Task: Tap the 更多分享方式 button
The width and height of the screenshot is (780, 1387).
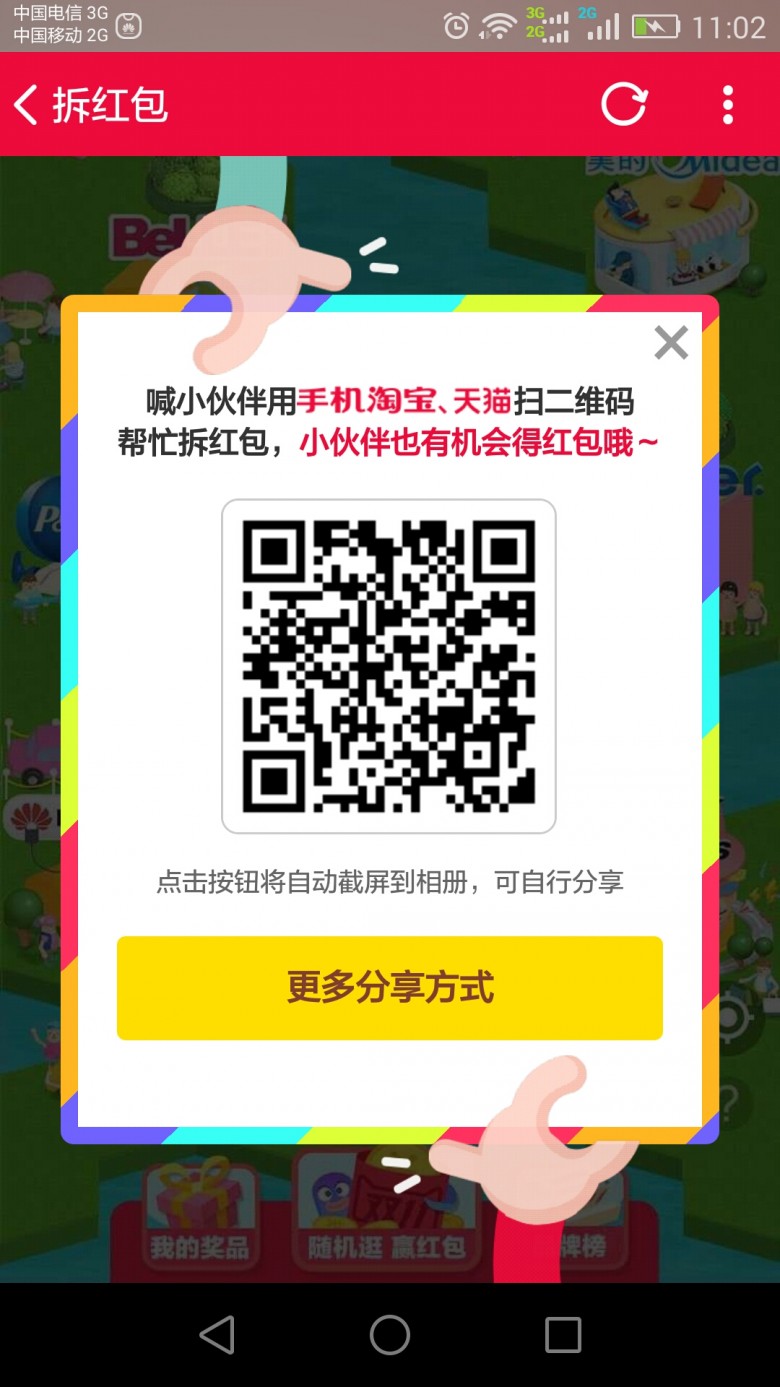Action: (x=390, y=988)
